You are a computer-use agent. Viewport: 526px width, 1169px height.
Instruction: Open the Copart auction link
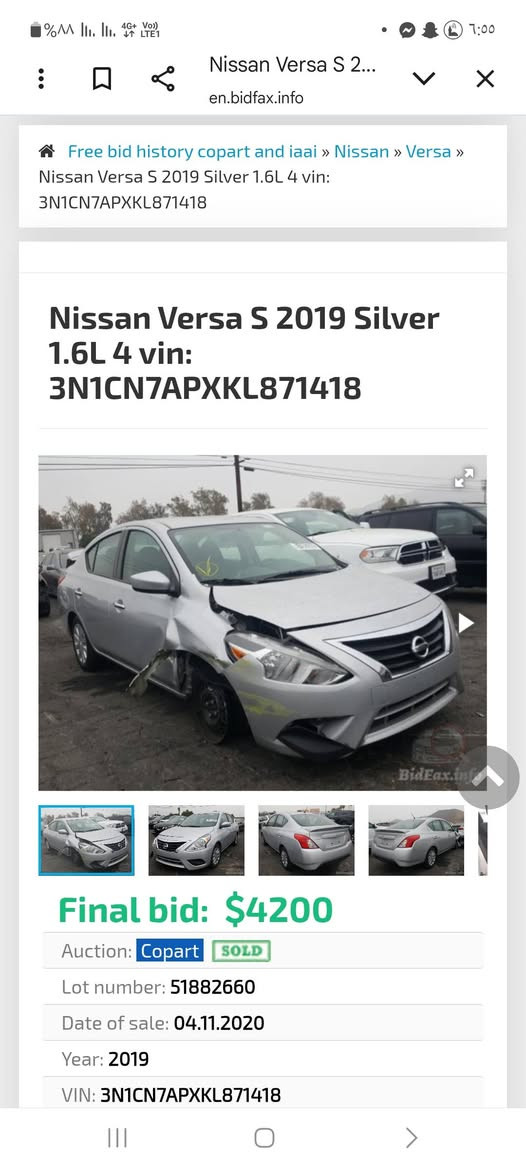click(x=170, y=951)
